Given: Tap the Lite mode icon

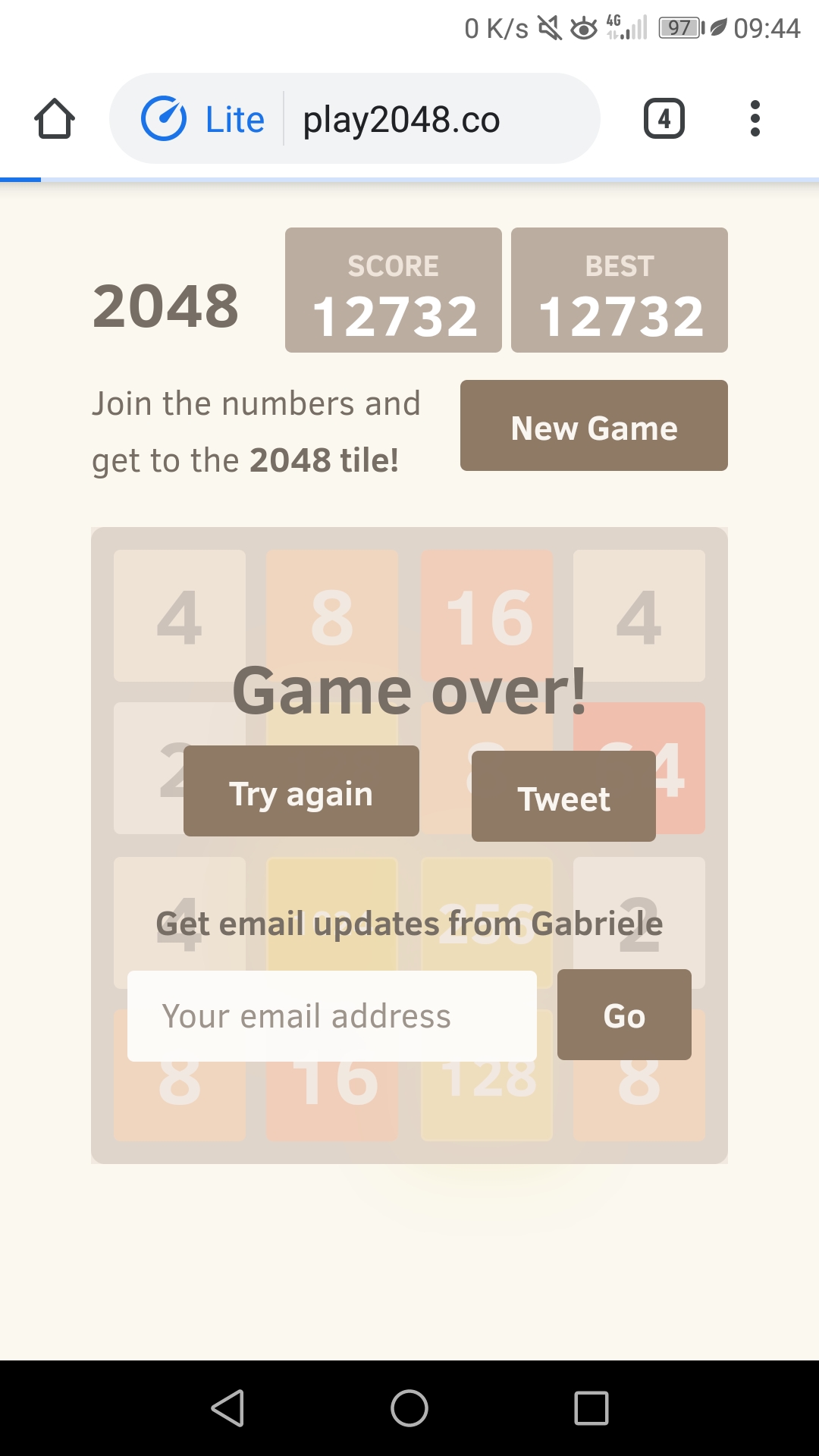Looking at the screenshot, I should 164,119.
